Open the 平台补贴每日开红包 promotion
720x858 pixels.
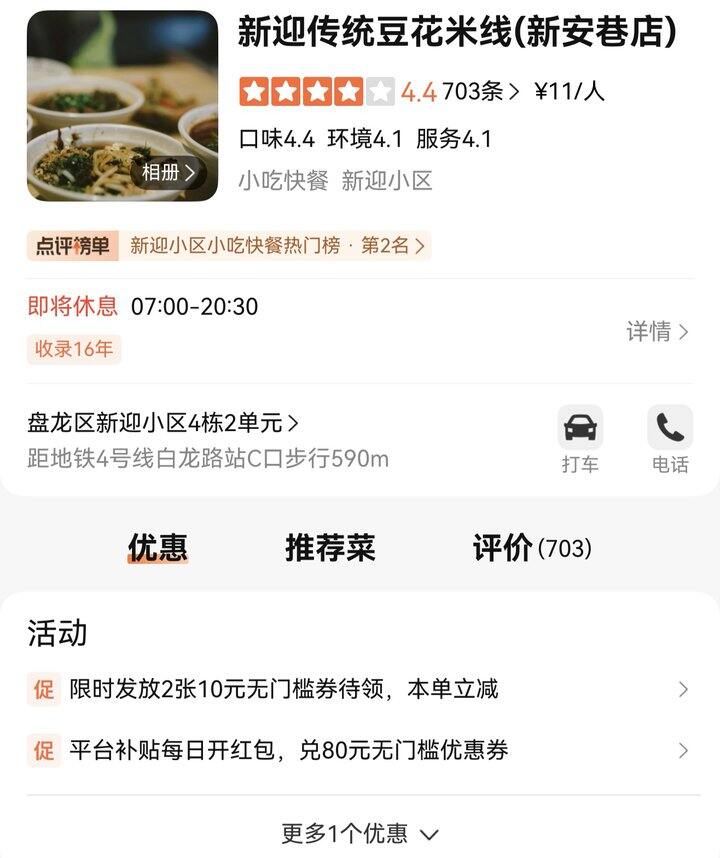(358, 750)
